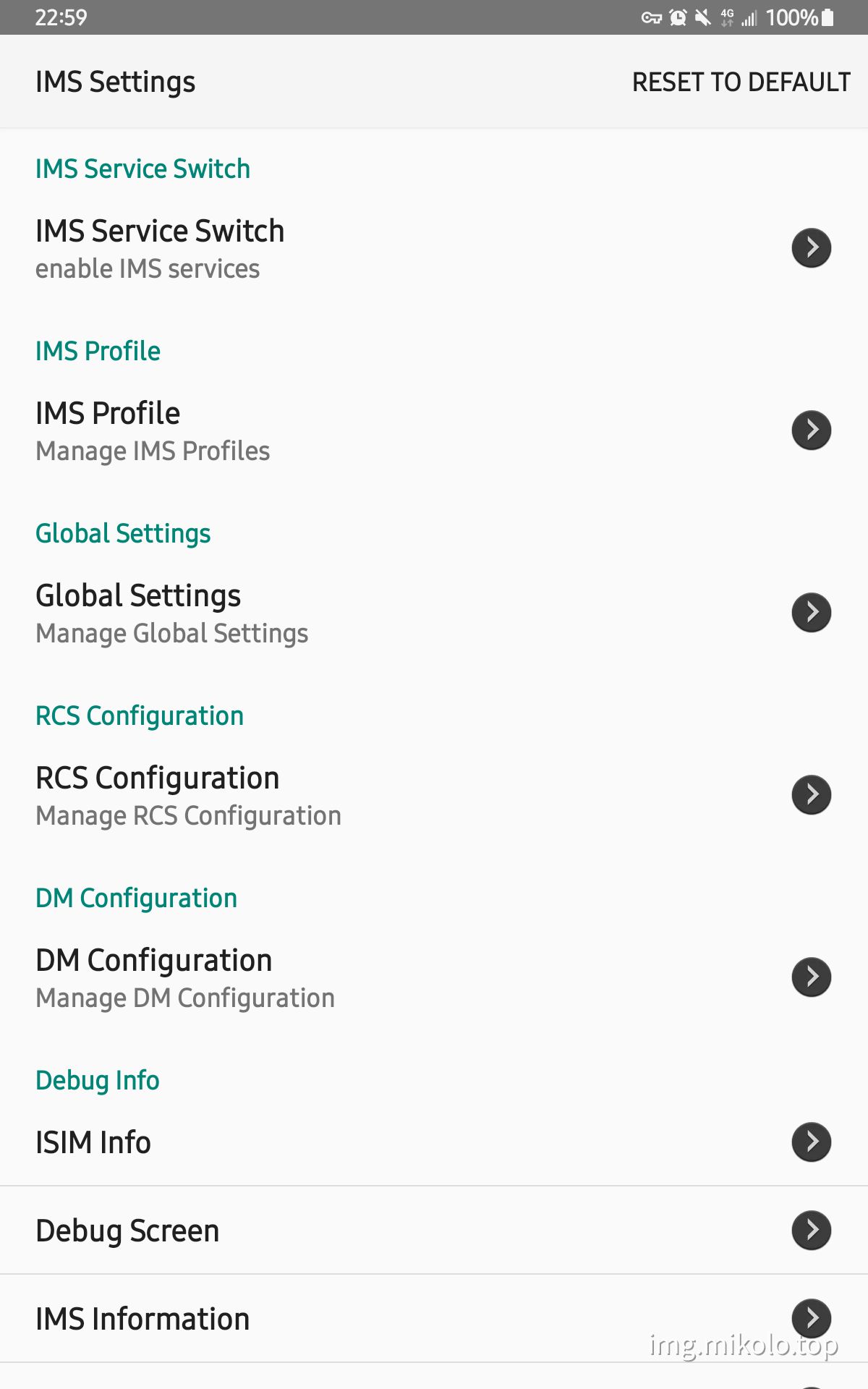Open the IMS Service Switch row
The image size is (868, 1389).
(x=434, y=248)
